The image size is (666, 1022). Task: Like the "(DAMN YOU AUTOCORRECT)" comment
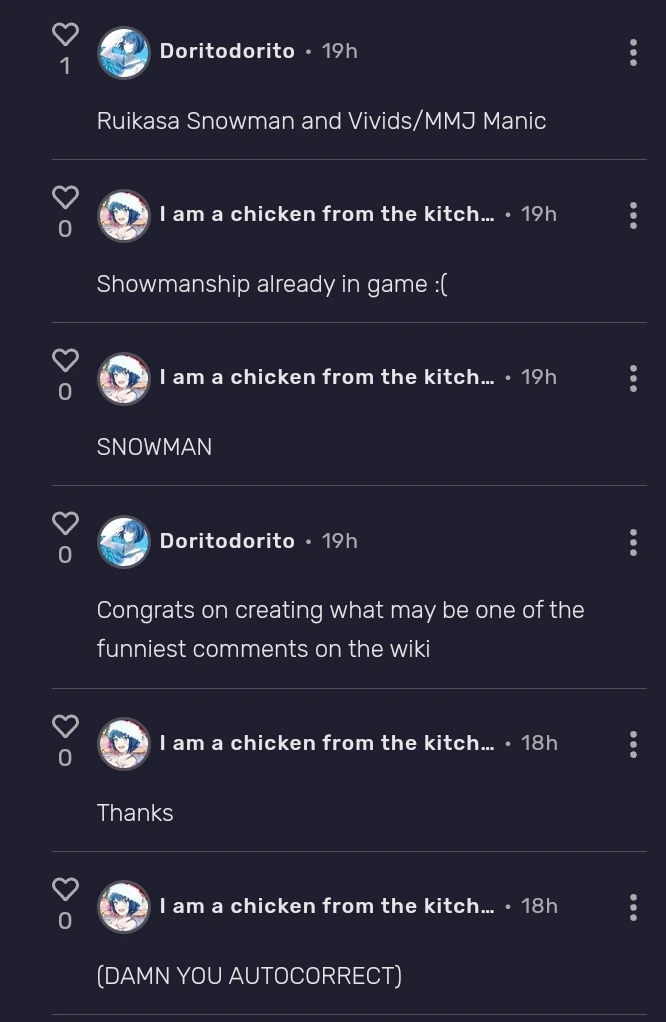(65, 889)
